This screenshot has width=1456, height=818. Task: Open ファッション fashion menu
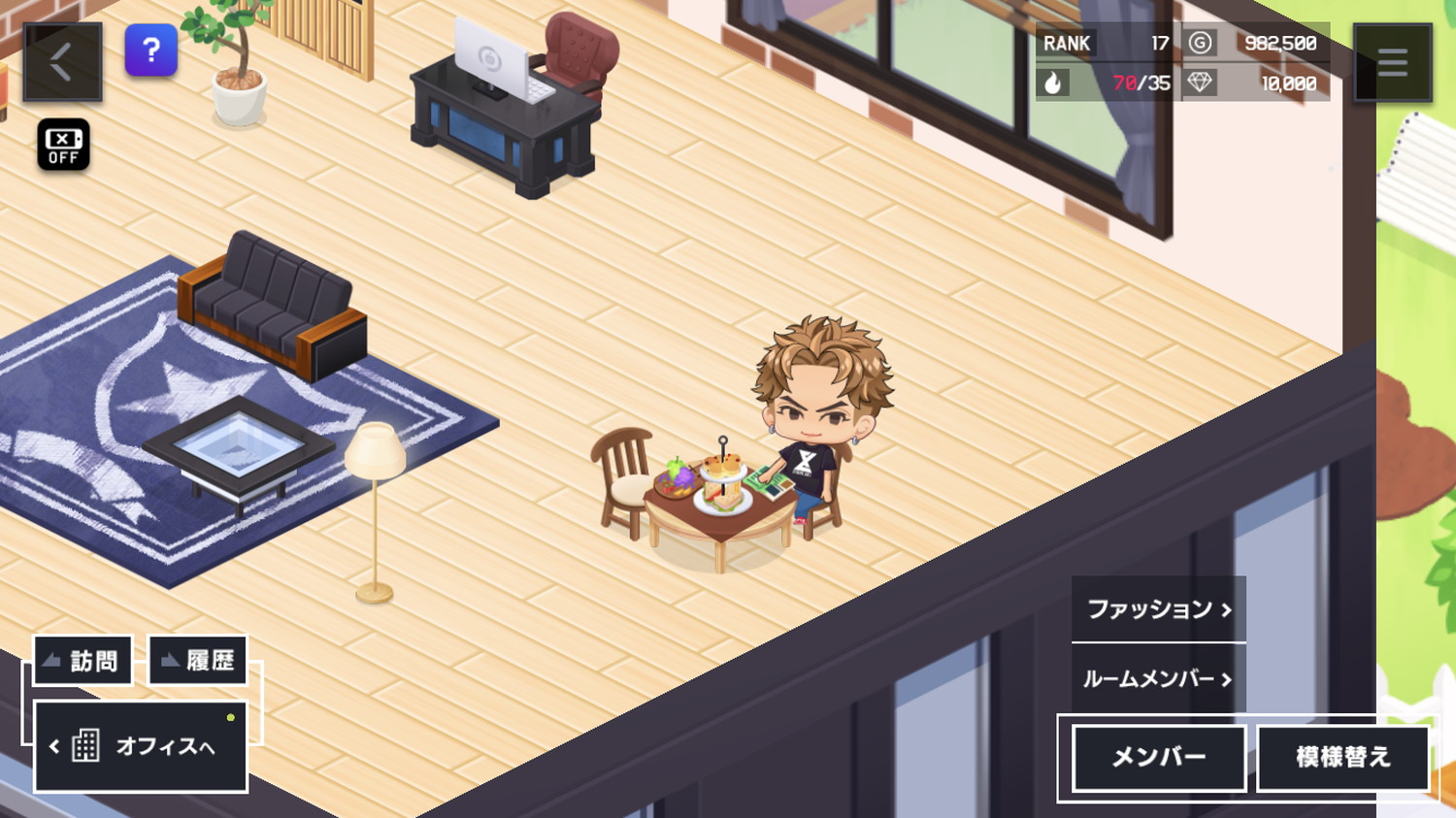tap(1158, 609)
